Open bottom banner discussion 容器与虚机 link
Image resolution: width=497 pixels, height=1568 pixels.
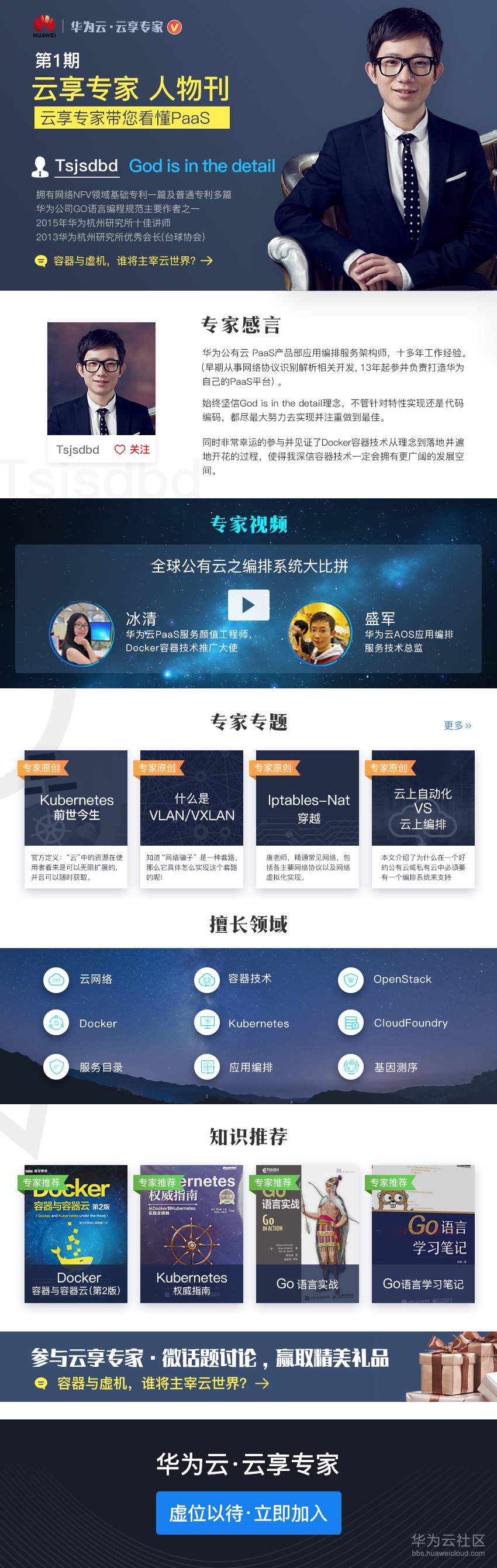coord(152,1383)
